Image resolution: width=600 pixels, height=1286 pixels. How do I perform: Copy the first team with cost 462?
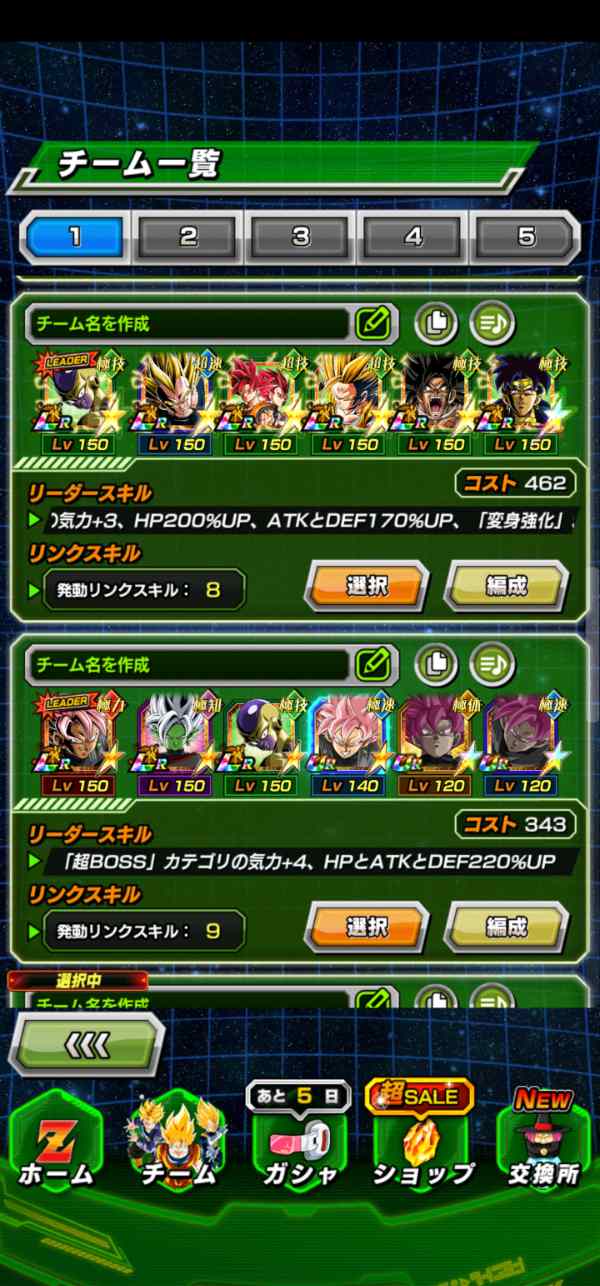click(x=436, y=323)
